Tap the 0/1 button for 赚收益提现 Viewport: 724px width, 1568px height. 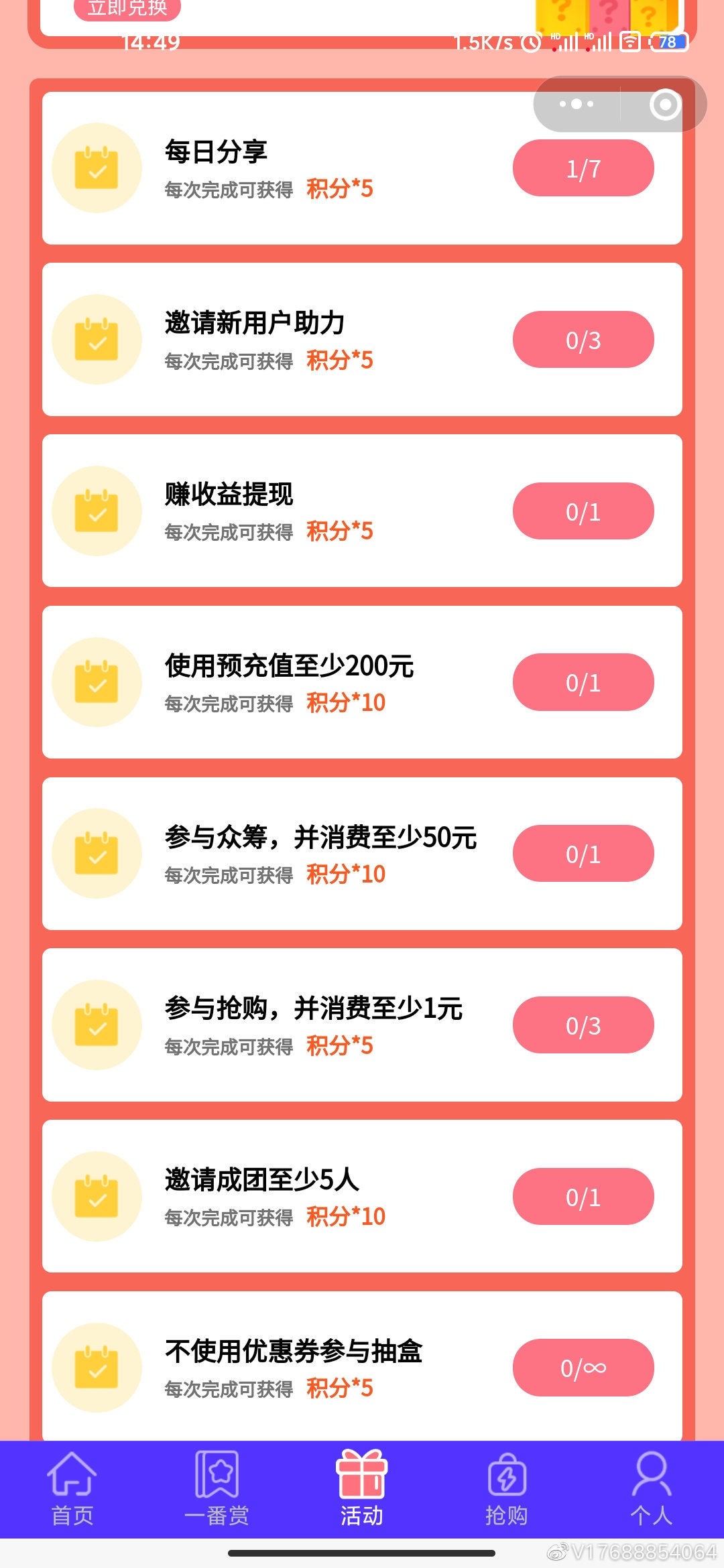583,511
